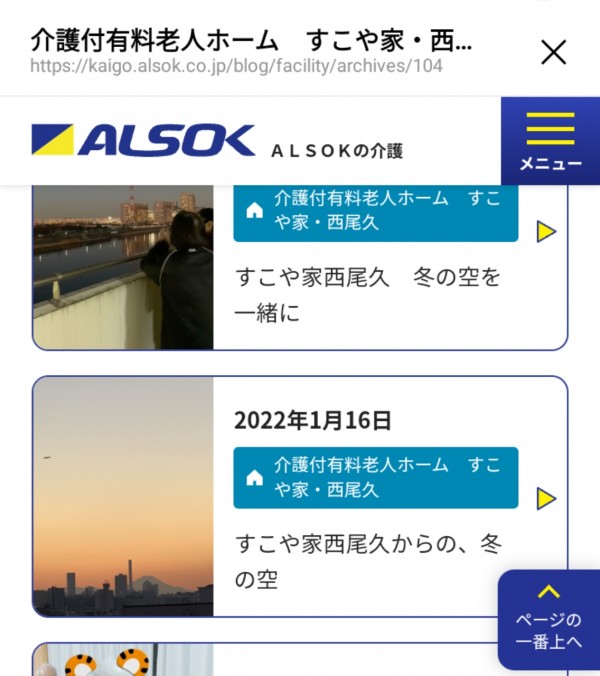Jump to page top with ページの一番上へ

point(548,620)
